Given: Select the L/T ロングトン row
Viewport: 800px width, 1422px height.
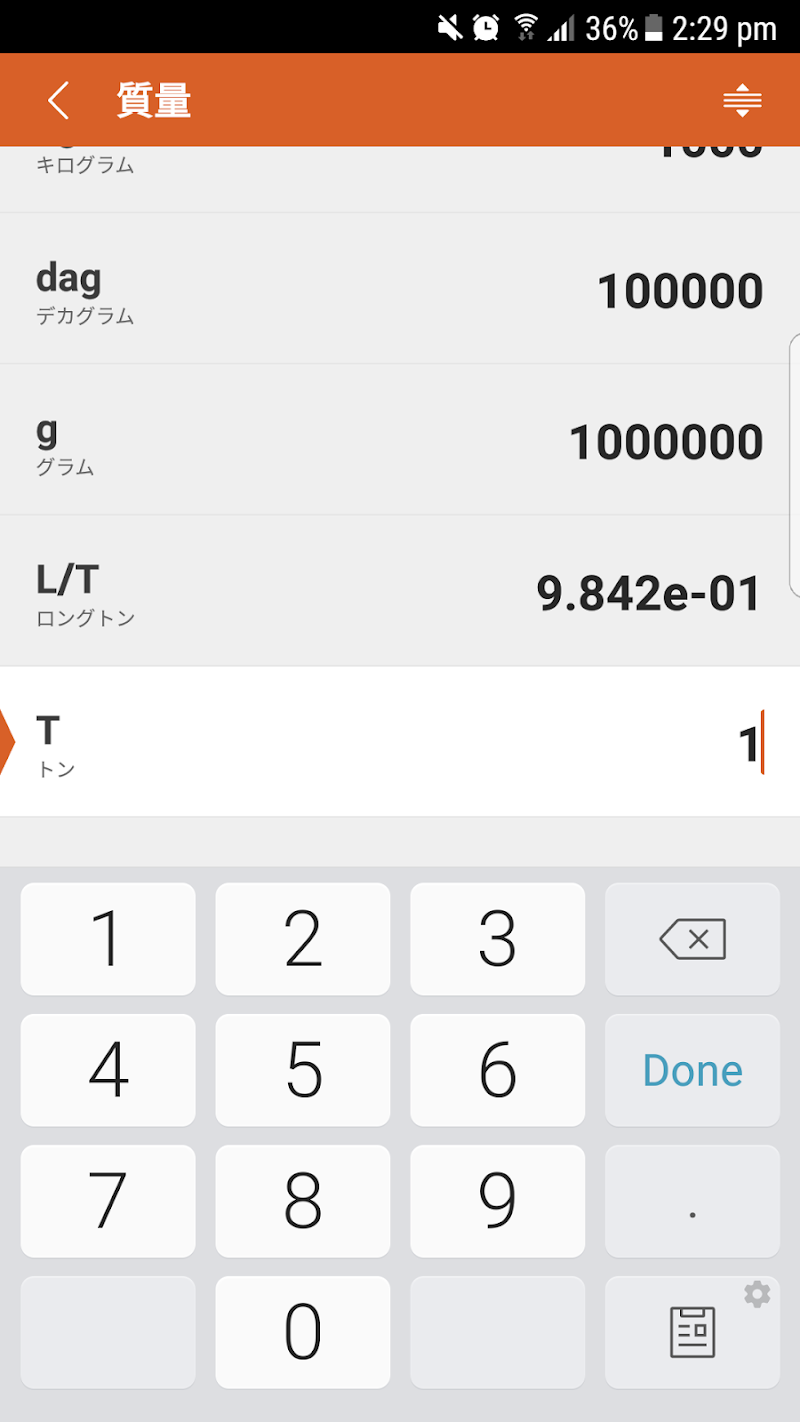Looking at the screenshot, I should tap(400, 592).
